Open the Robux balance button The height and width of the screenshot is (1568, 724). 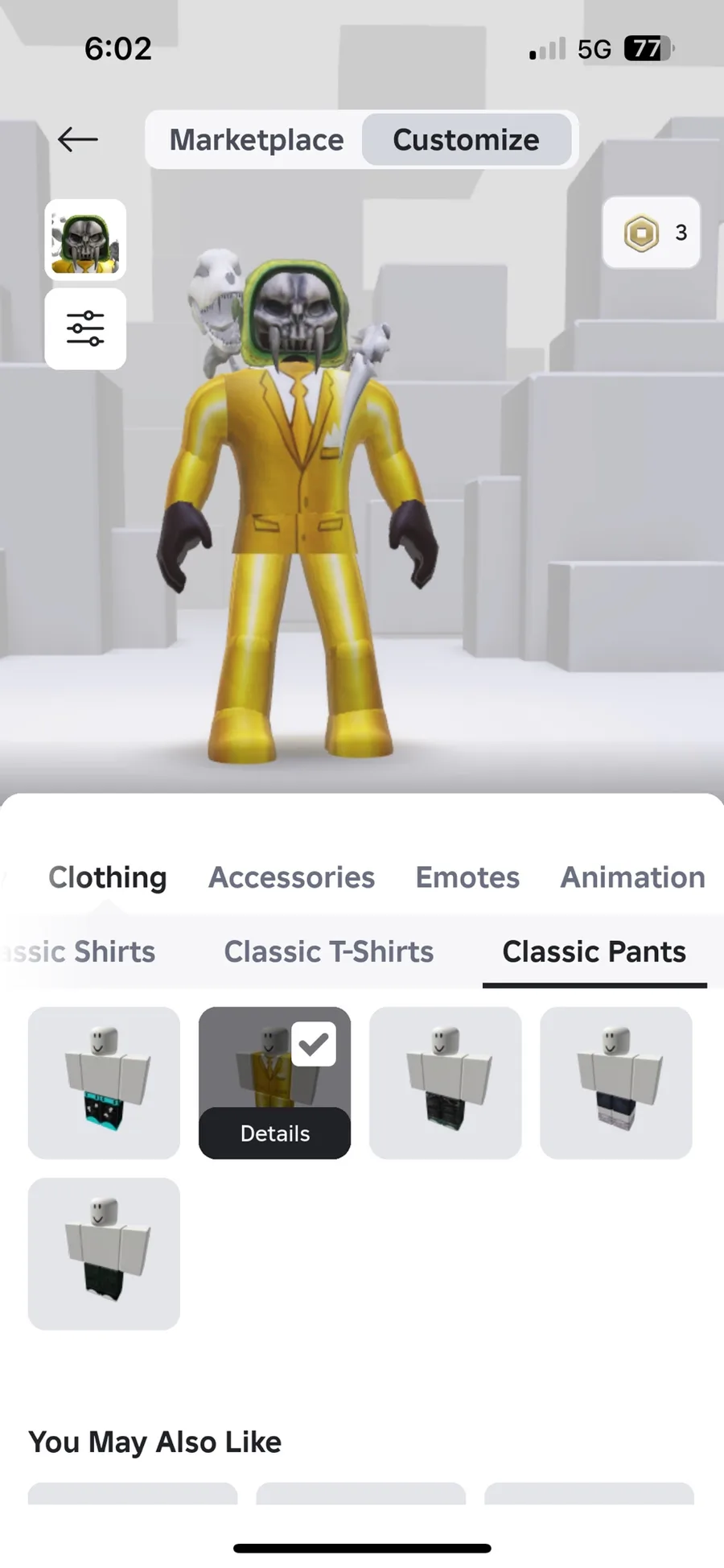tap(651, 233)
